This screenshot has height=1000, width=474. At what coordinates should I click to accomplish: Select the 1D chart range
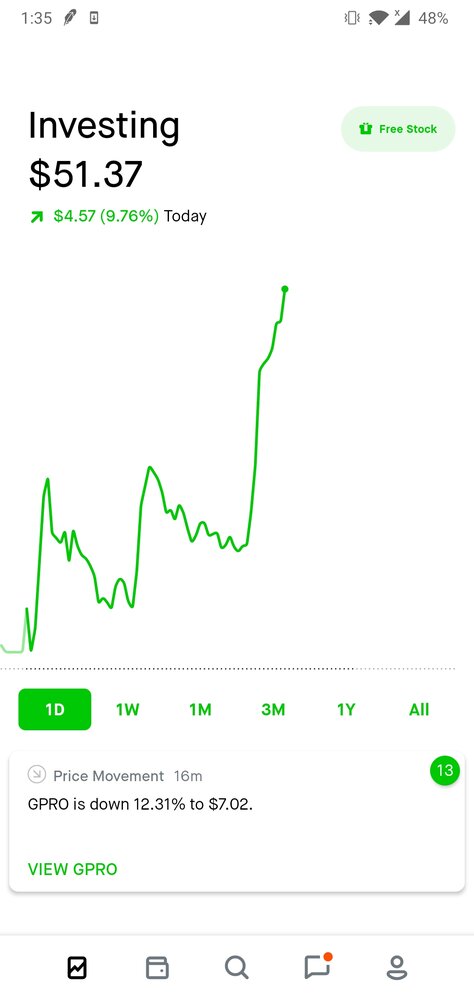coord(55,709)
